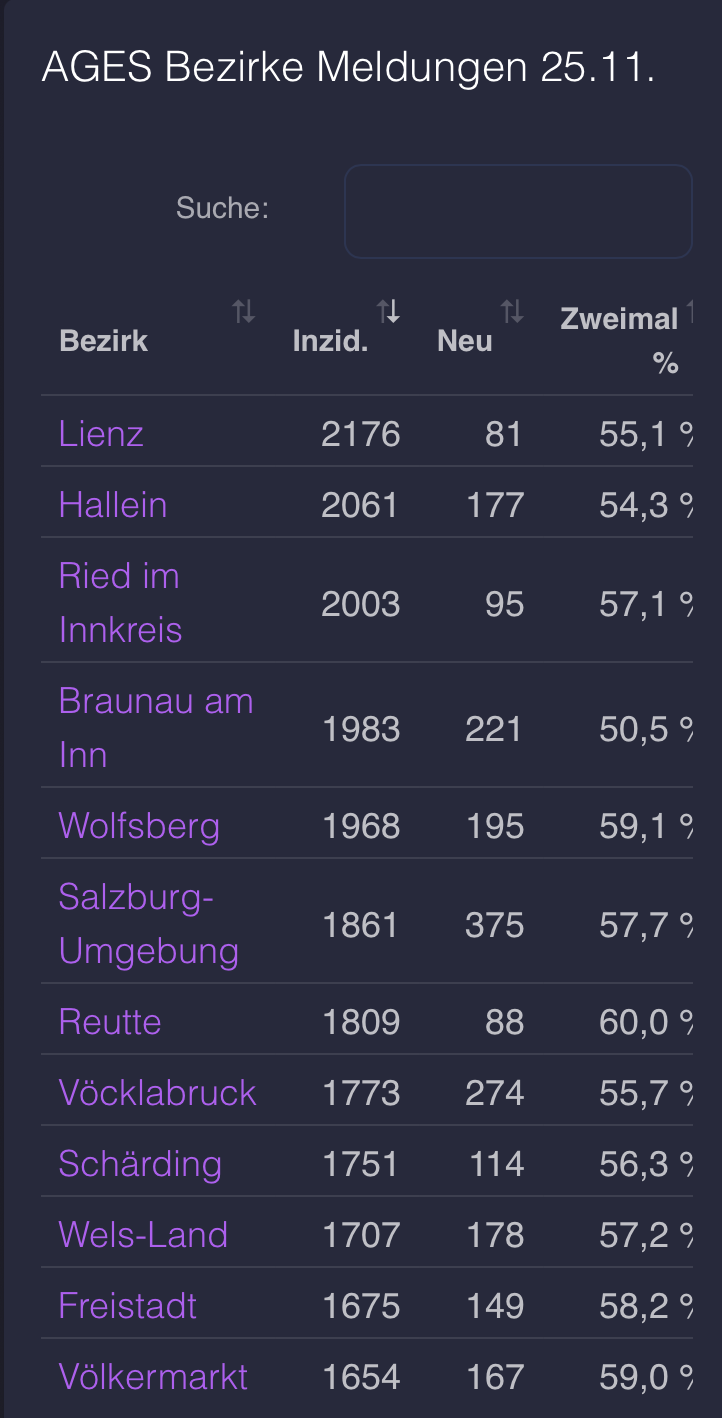This screenshot has width=722, height=1418.
Task: Tap the Suche search field
Action: 518,211
